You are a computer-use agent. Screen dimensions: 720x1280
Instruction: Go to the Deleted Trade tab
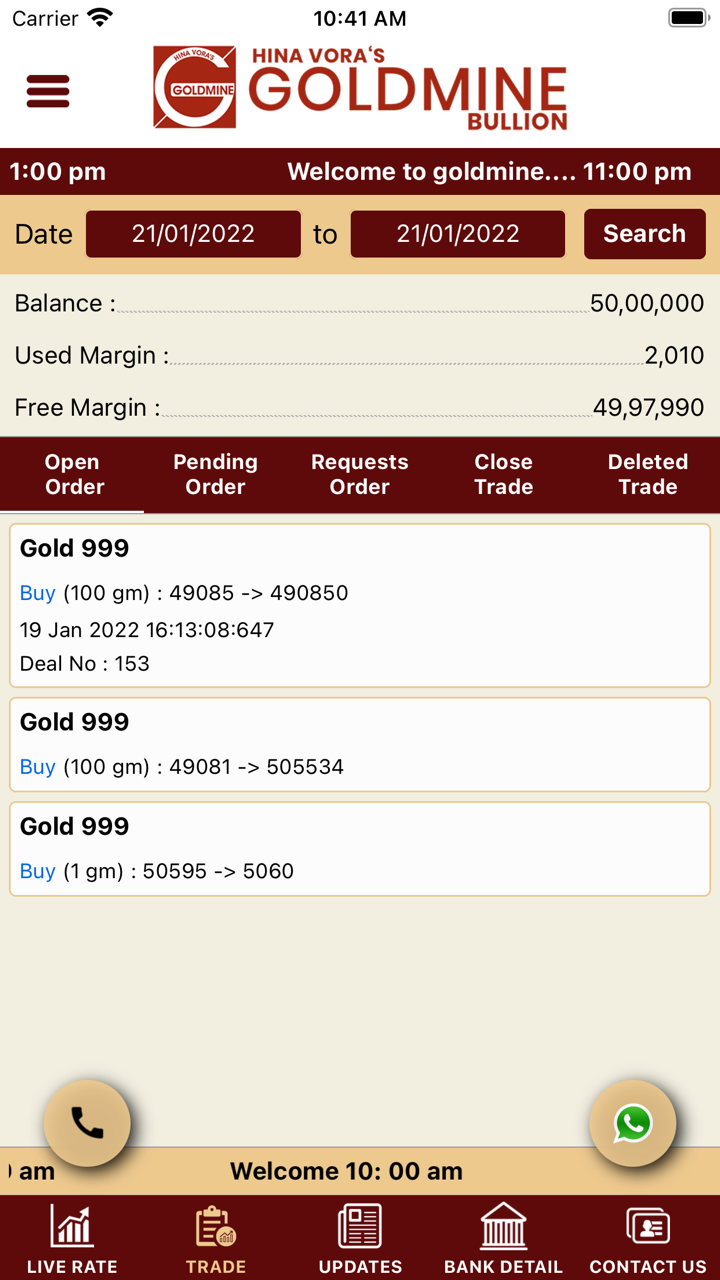point(647,474)
